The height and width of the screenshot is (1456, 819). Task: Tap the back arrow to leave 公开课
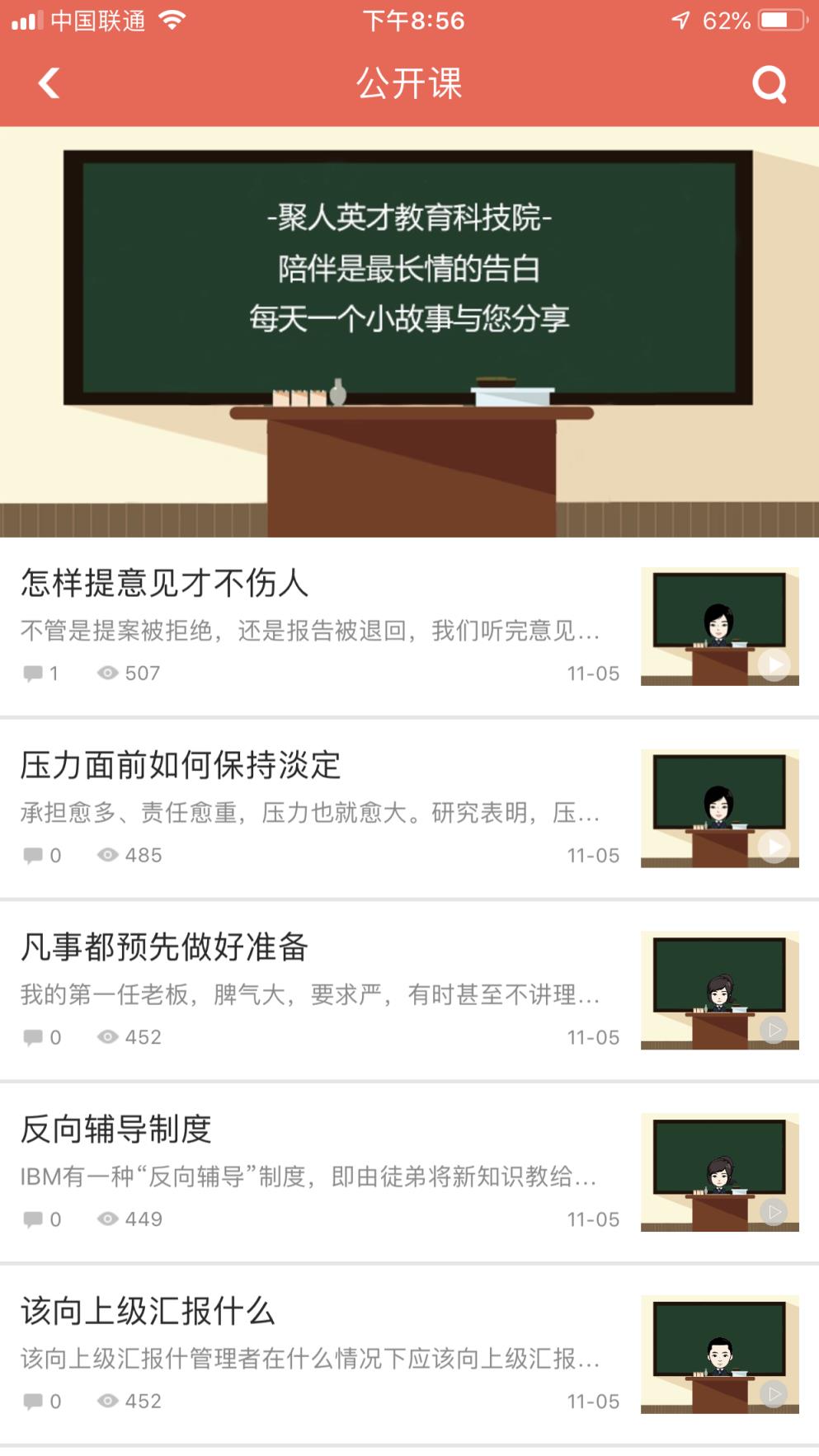(49, 83)
